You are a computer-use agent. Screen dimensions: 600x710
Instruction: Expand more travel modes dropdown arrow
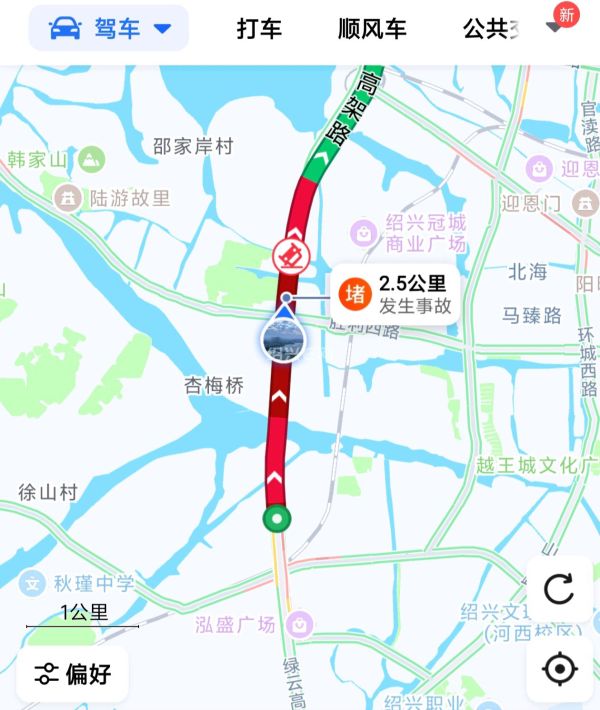pos(555,28)
